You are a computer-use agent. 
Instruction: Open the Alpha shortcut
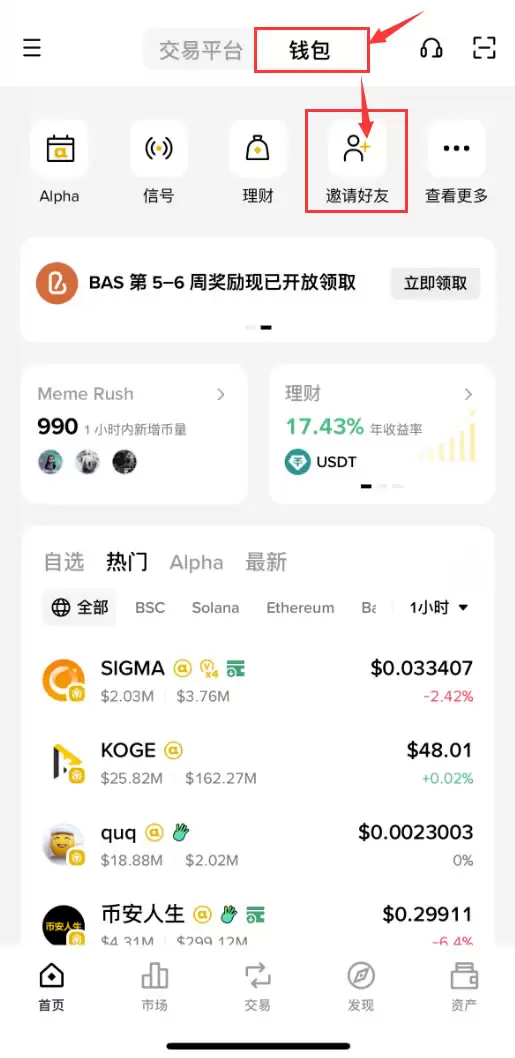(x=59, y=163)
